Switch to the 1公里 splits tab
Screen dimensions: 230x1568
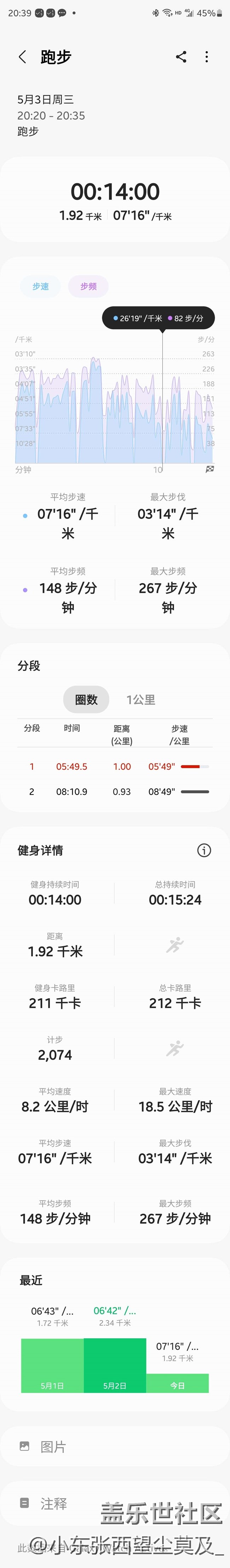click(140, 699)
